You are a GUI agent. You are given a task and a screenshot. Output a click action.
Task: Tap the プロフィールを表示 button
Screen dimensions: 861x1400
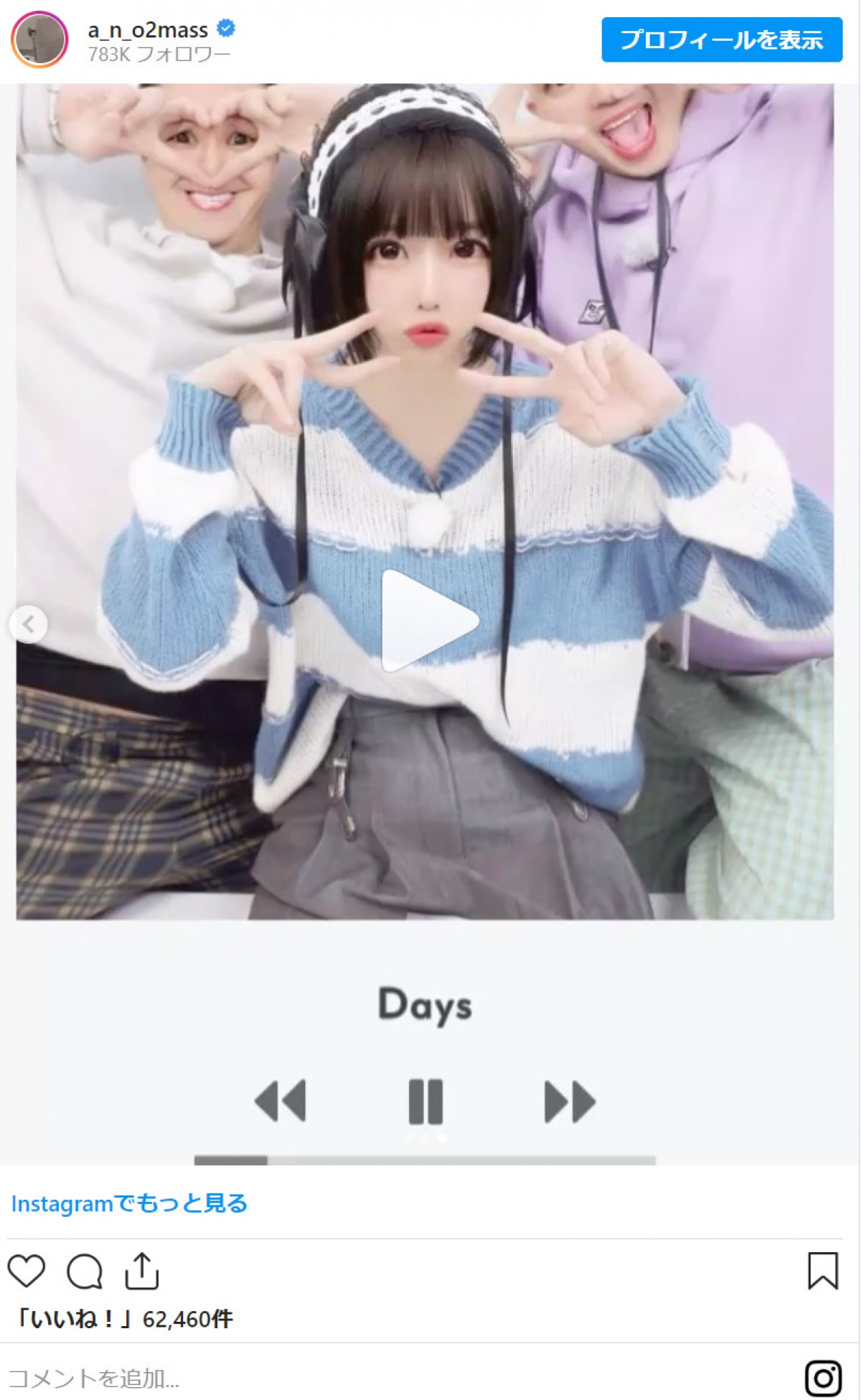(721, 39)
